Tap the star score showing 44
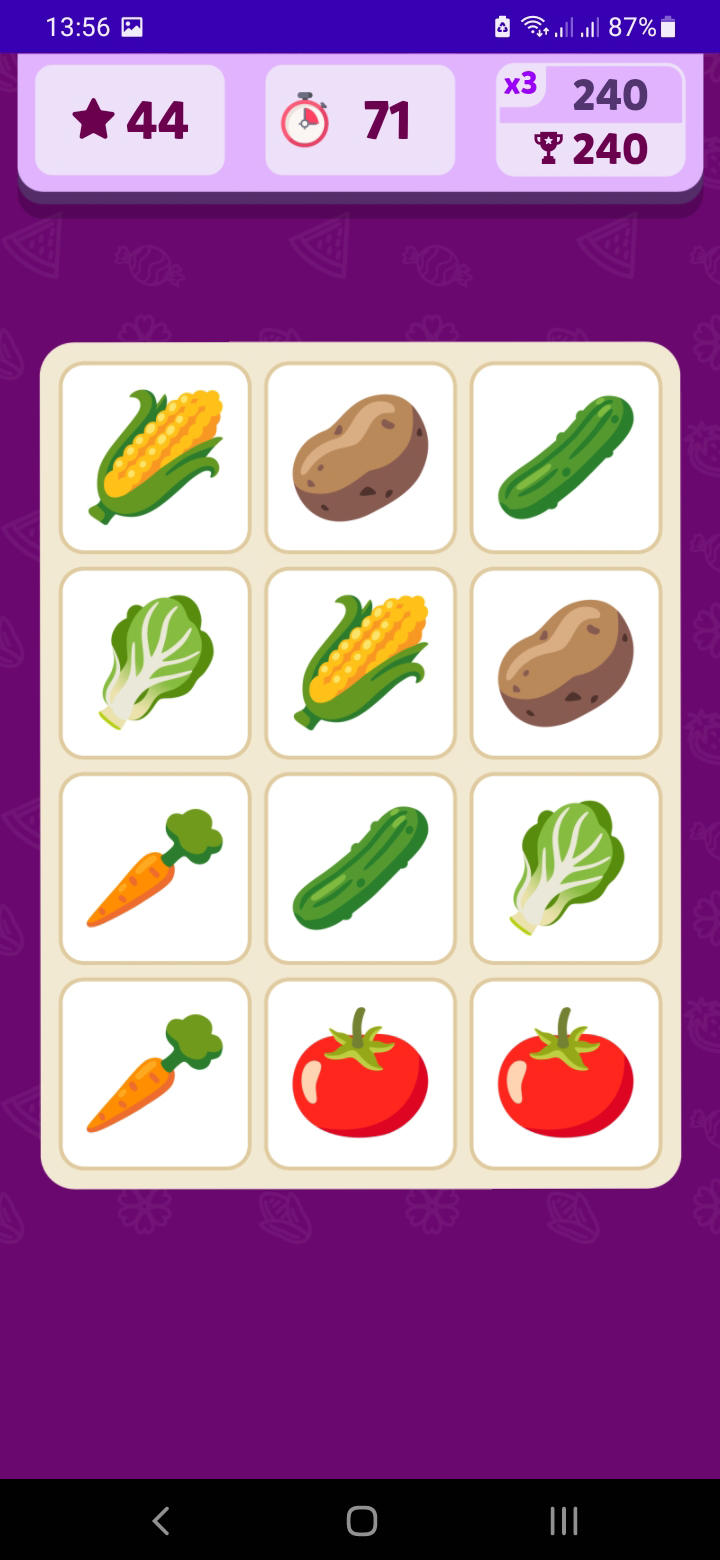The width and height of the screenshot is (720, 1560). pyautogui.click(x=130, y=119)
